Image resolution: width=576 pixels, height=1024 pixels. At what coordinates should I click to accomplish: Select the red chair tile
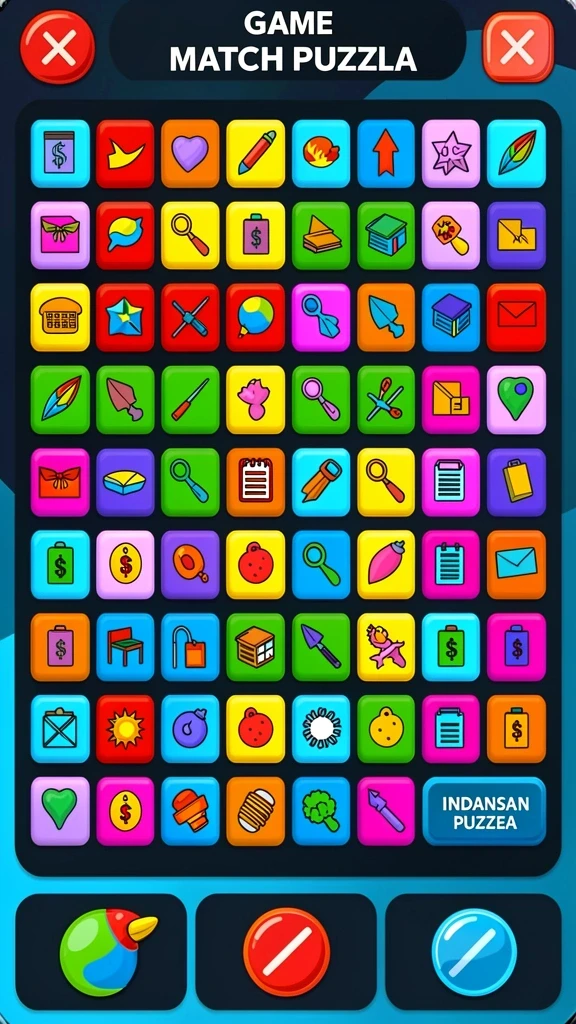coord(125,647)
